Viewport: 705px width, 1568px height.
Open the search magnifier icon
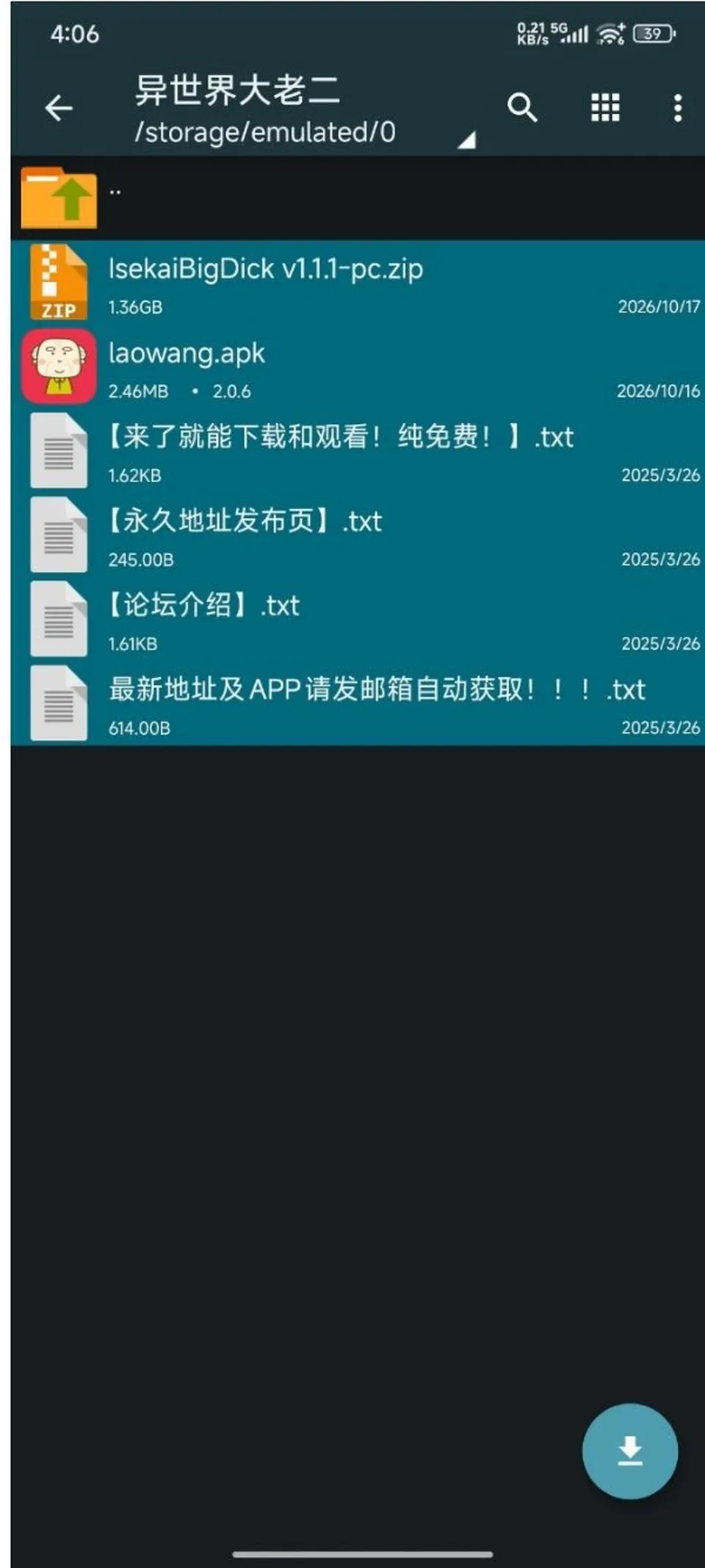point(522,108)
